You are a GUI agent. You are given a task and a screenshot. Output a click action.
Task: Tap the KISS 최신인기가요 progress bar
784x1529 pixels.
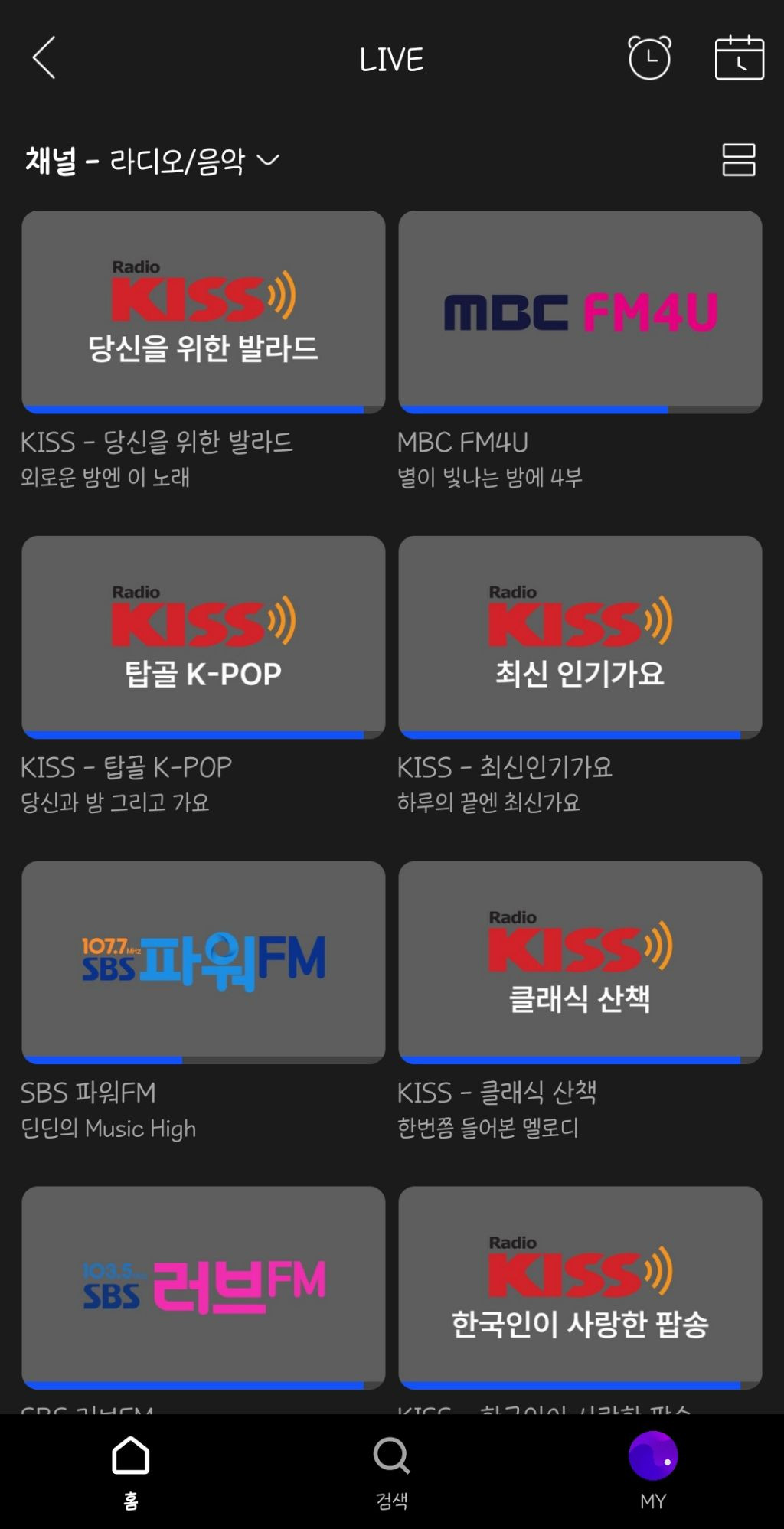[x=580, y=733]
